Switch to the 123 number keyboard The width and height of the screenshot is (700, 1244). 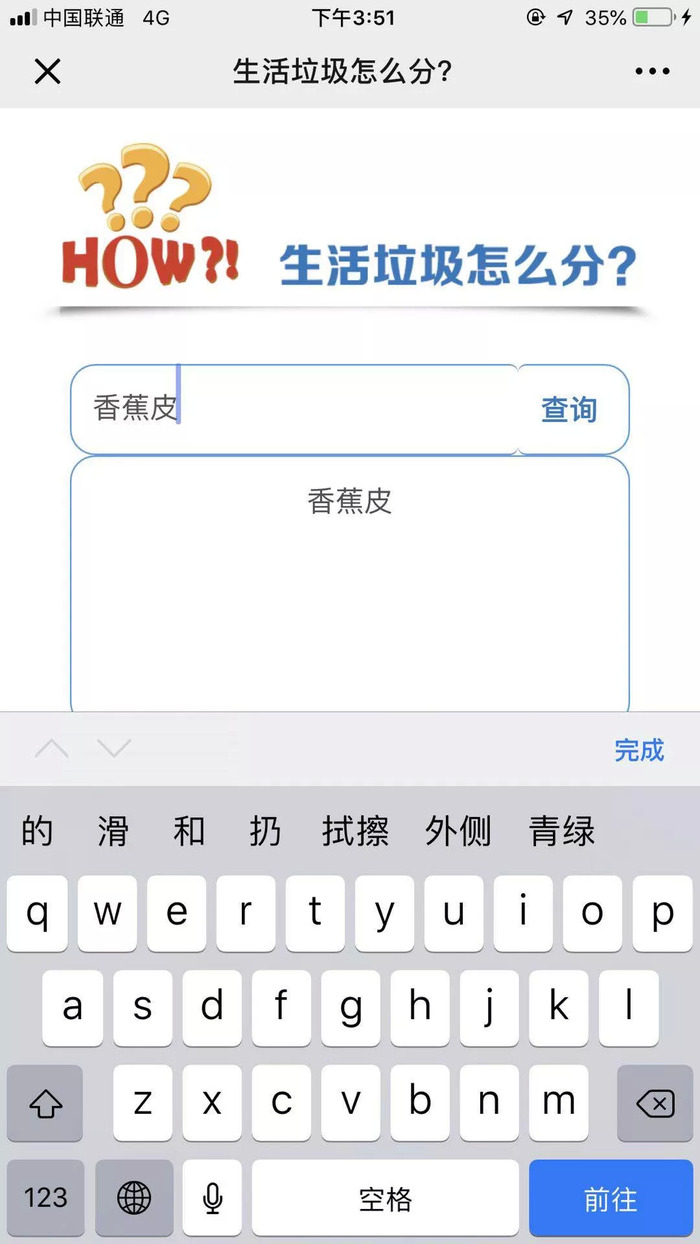point(45,1198)
